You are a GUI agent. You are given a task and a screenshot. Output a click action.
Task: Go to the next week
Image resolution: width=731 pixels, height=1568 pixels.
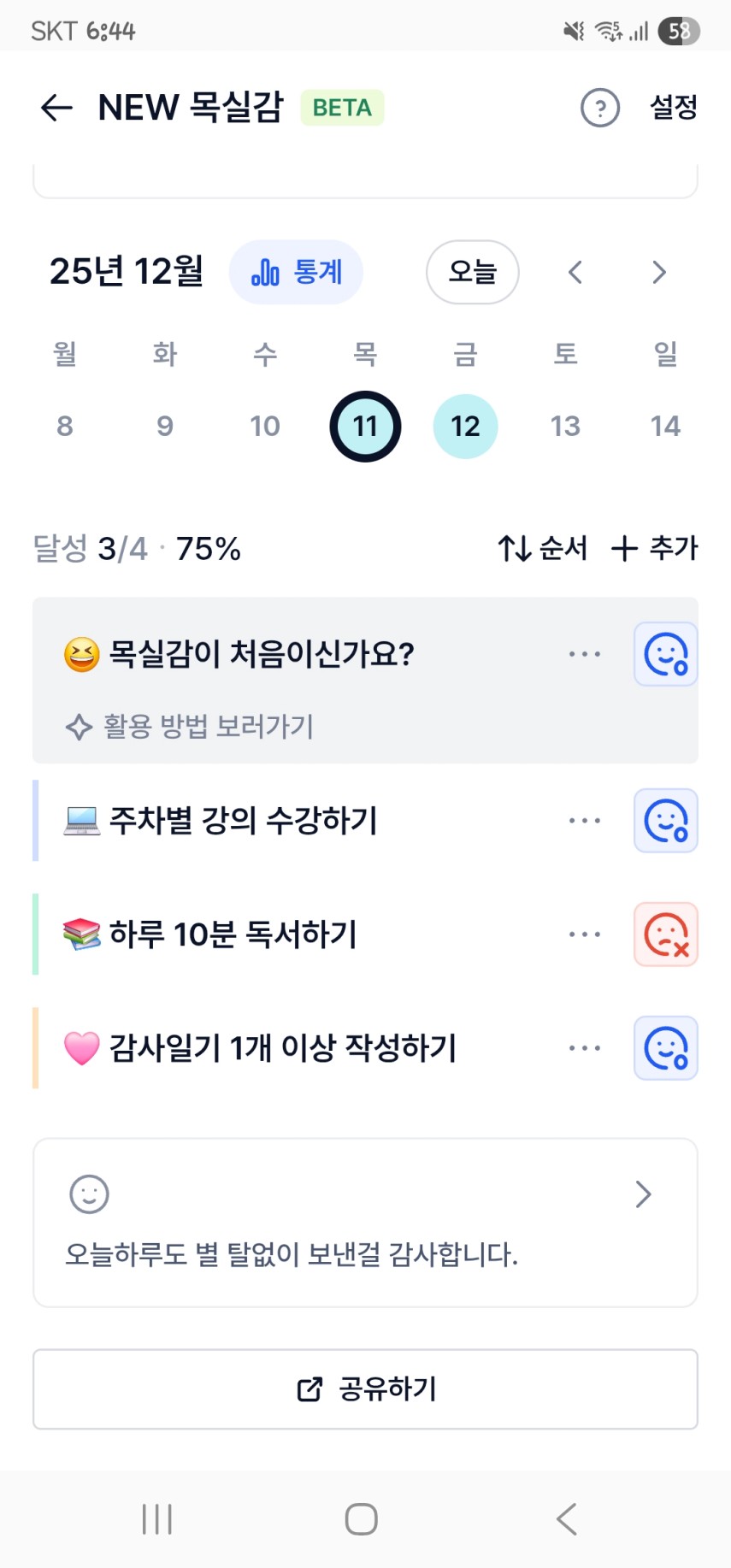[x=658, y=273]
